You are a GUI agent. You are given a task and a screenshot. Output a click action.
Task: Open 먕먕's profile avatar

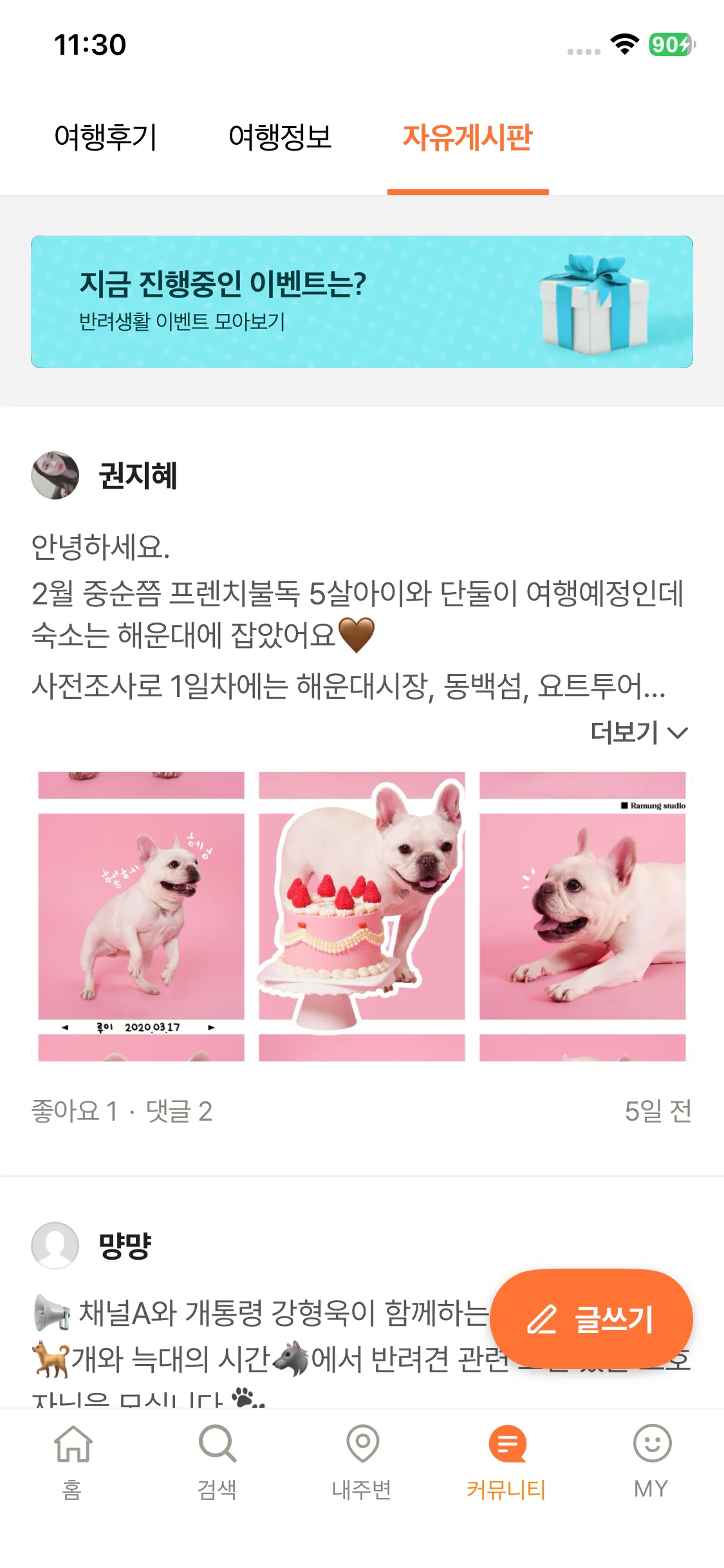[x=55, y=1246]
